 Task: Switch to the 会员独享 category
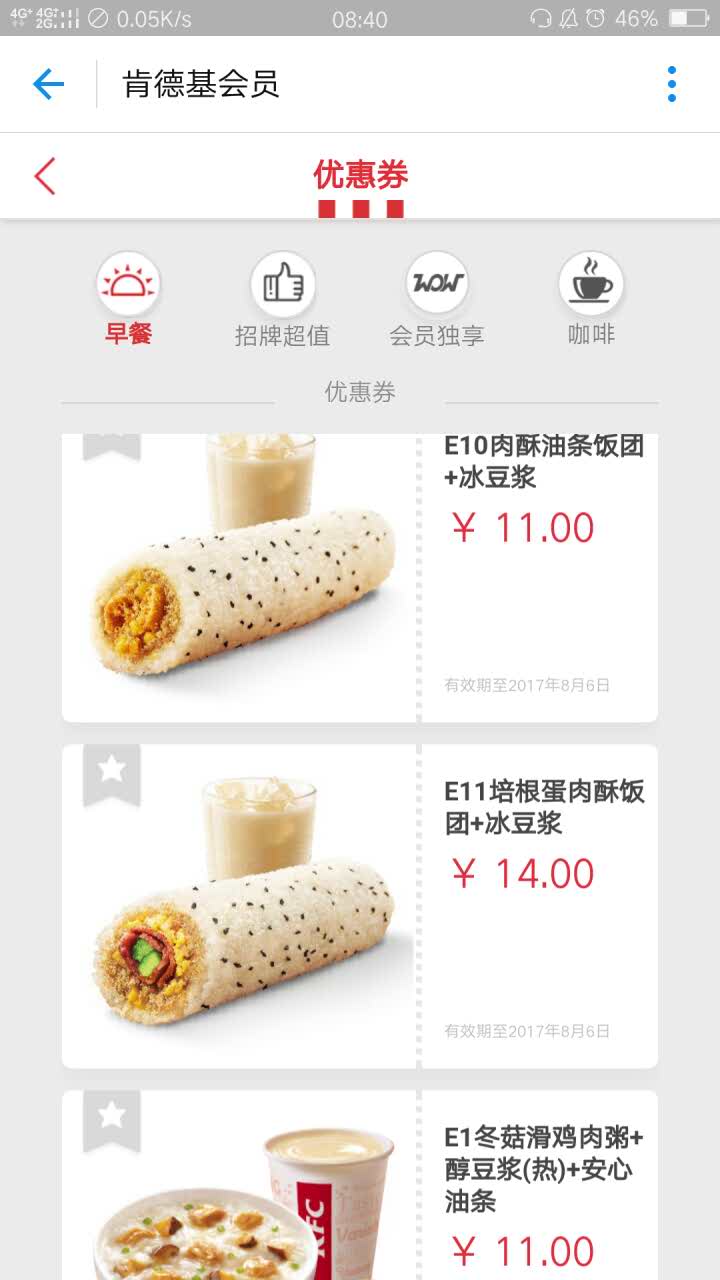pos(436,300)
